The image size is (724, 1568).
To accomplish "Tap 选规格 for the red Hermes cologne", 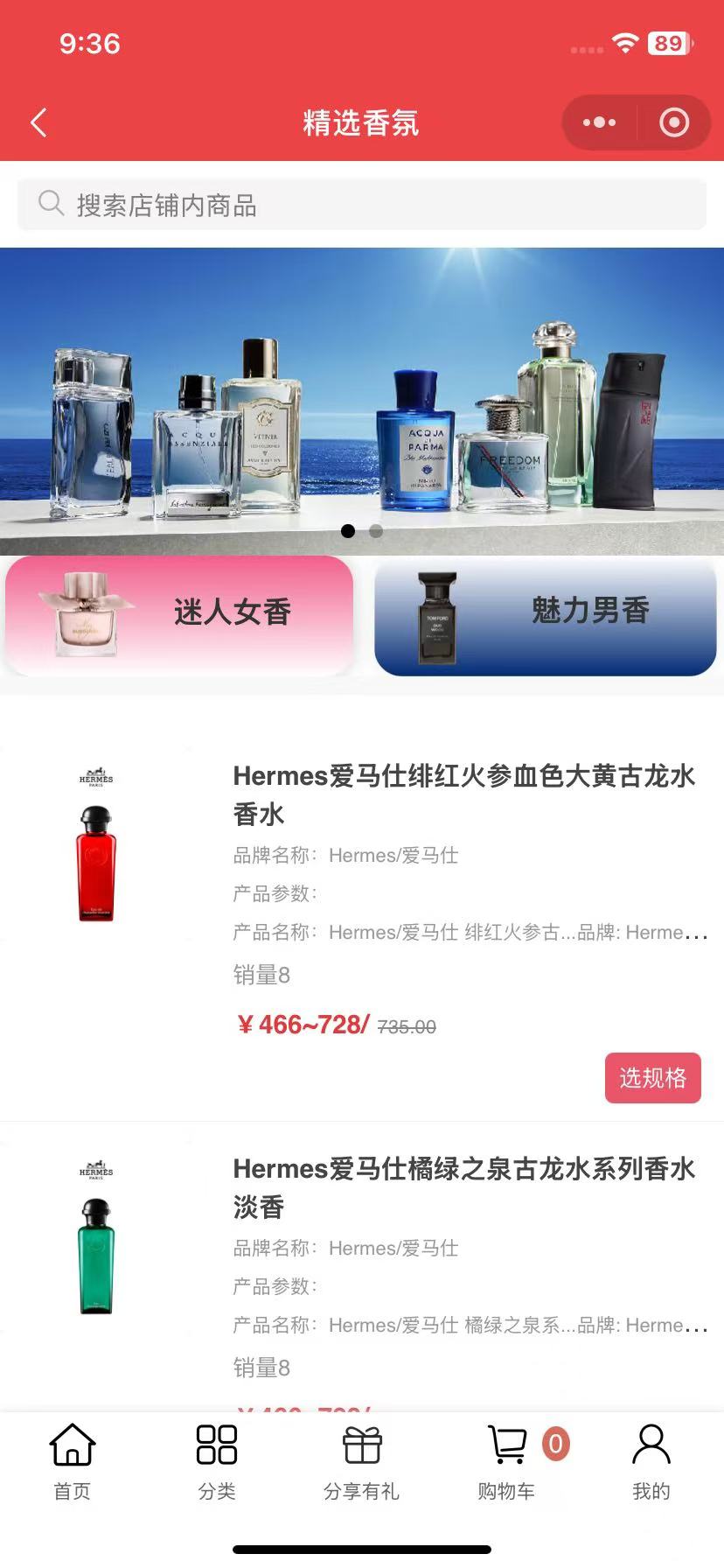I will click(x=652, y=1077).
